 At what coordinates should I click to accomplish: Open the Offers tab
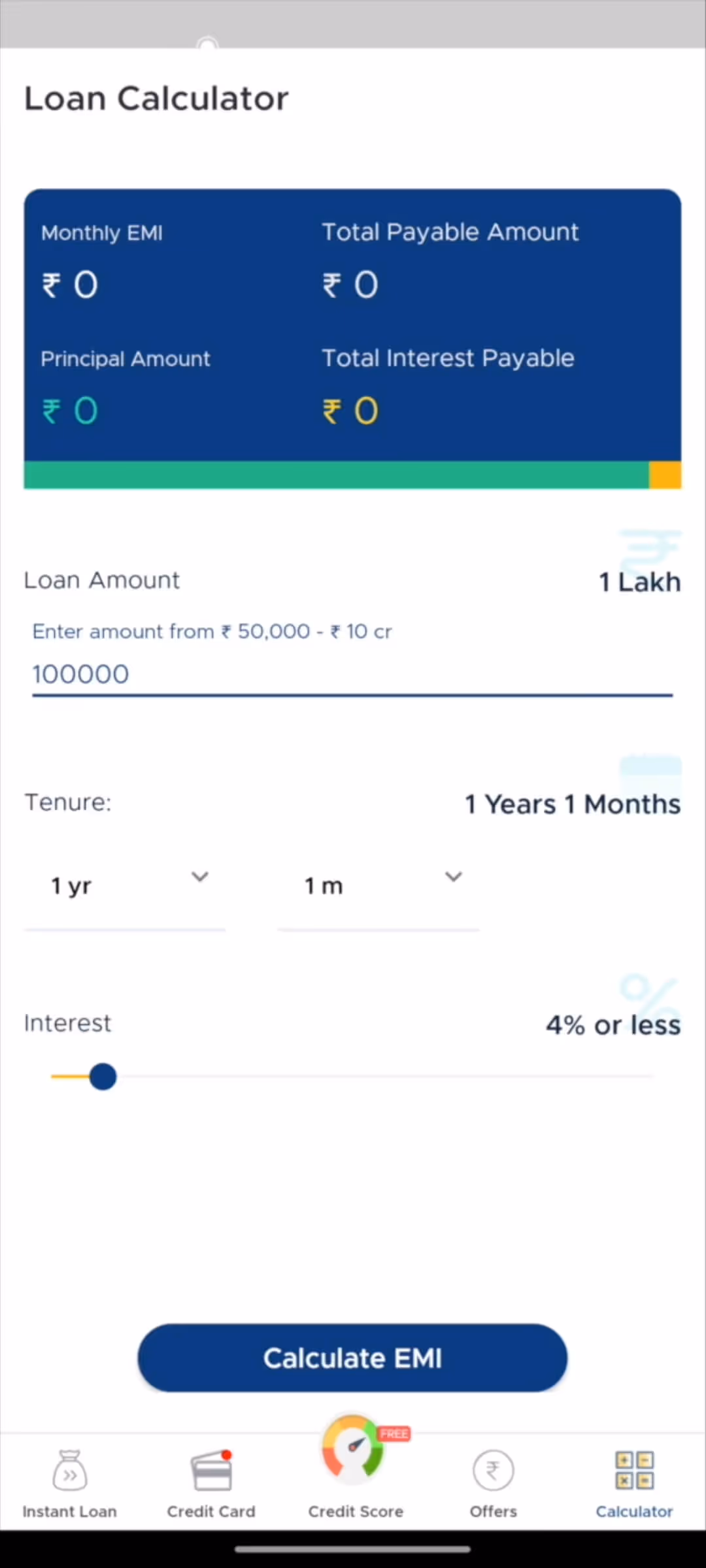[493, 1484]
